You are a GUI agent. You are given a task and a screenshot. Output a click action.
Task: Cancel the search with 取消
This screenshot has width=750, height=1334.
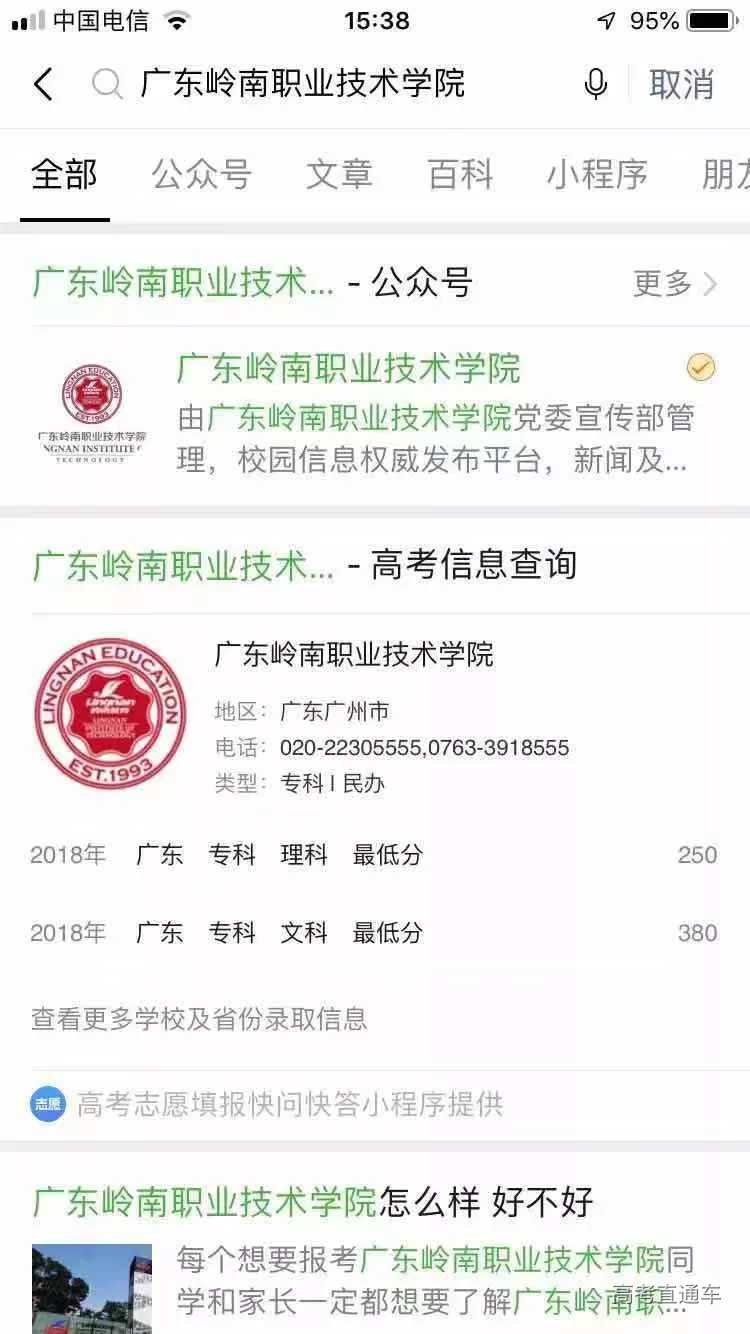click(681, 84)
